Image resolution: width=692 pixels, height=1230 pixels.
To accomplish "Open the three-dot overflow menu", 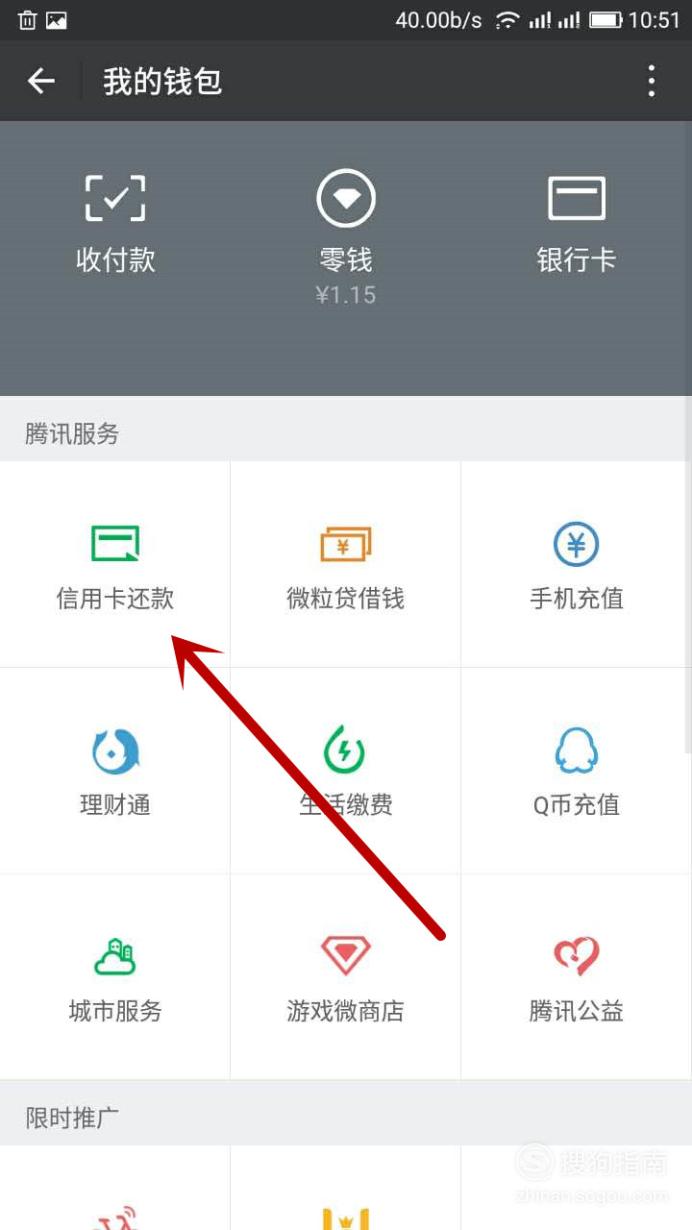I will pyautogui.click(x=651, y=81).
